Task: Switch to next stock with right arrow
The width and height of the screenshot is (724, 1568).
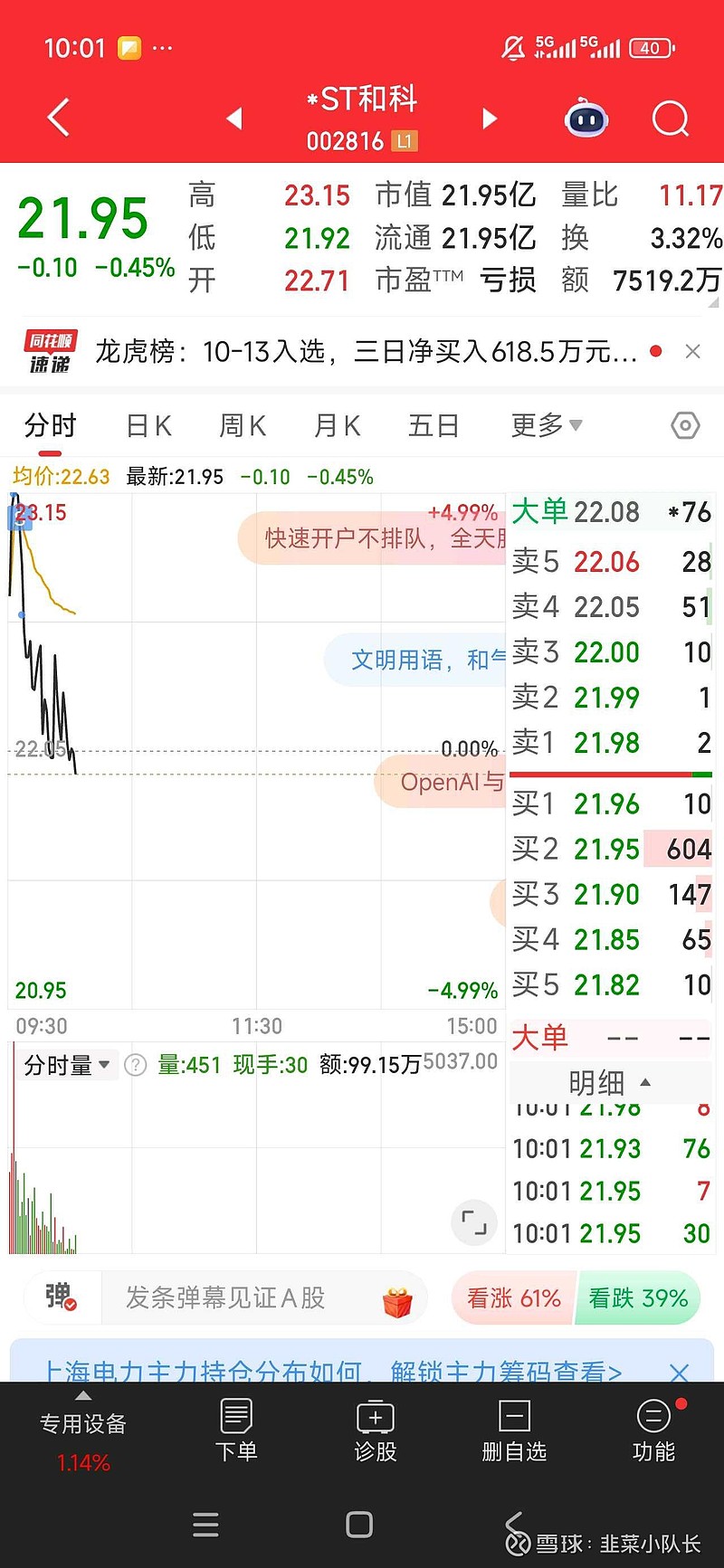Action: tap(489, 119)
